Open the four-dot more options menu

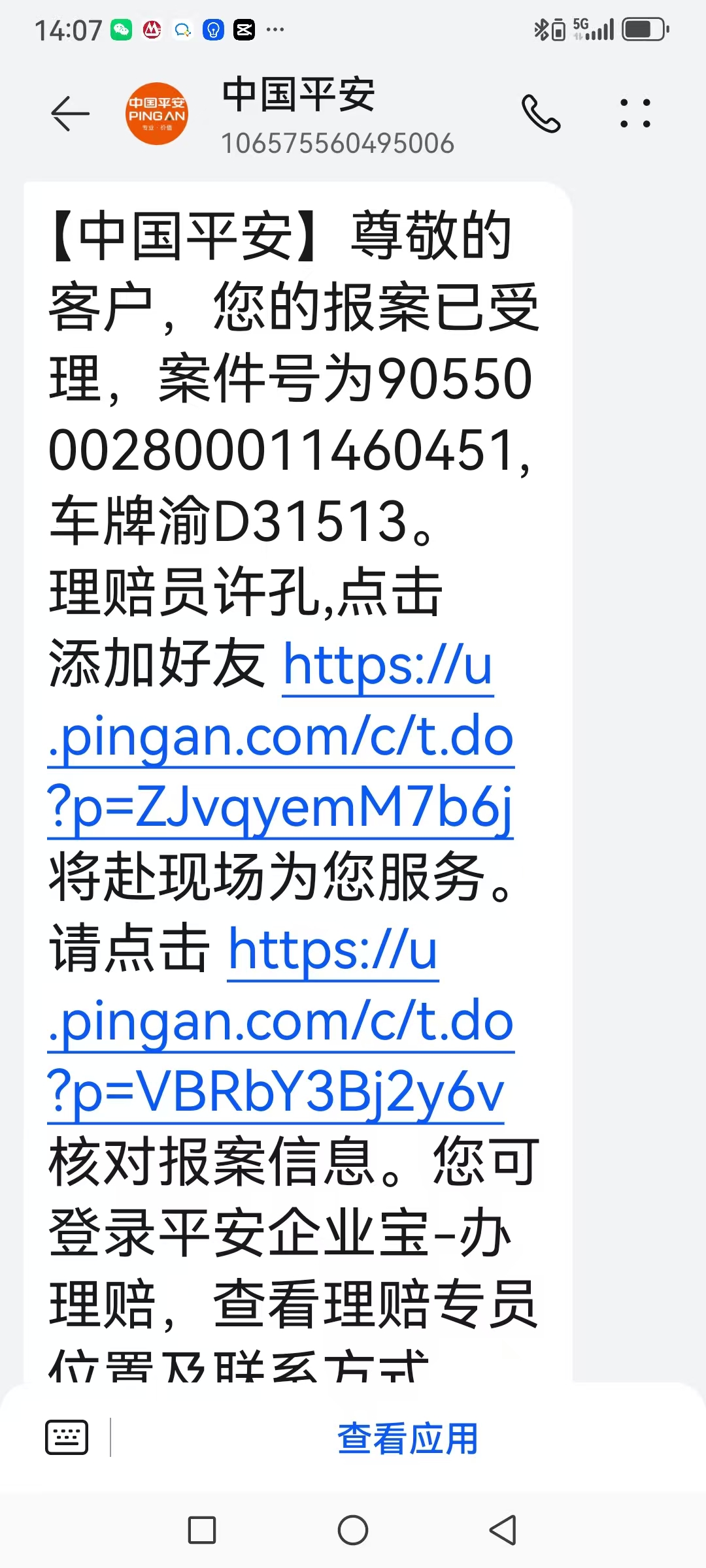[635, 114]
